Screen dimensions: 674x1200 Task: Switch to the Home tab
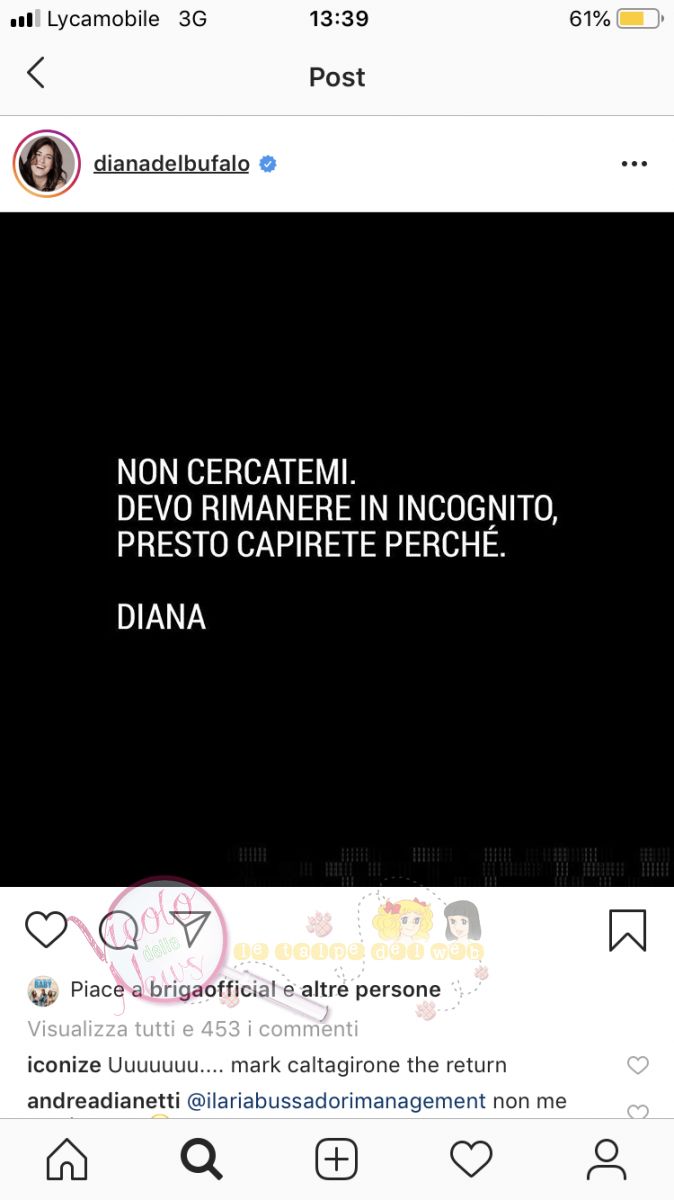(67, 1160)
